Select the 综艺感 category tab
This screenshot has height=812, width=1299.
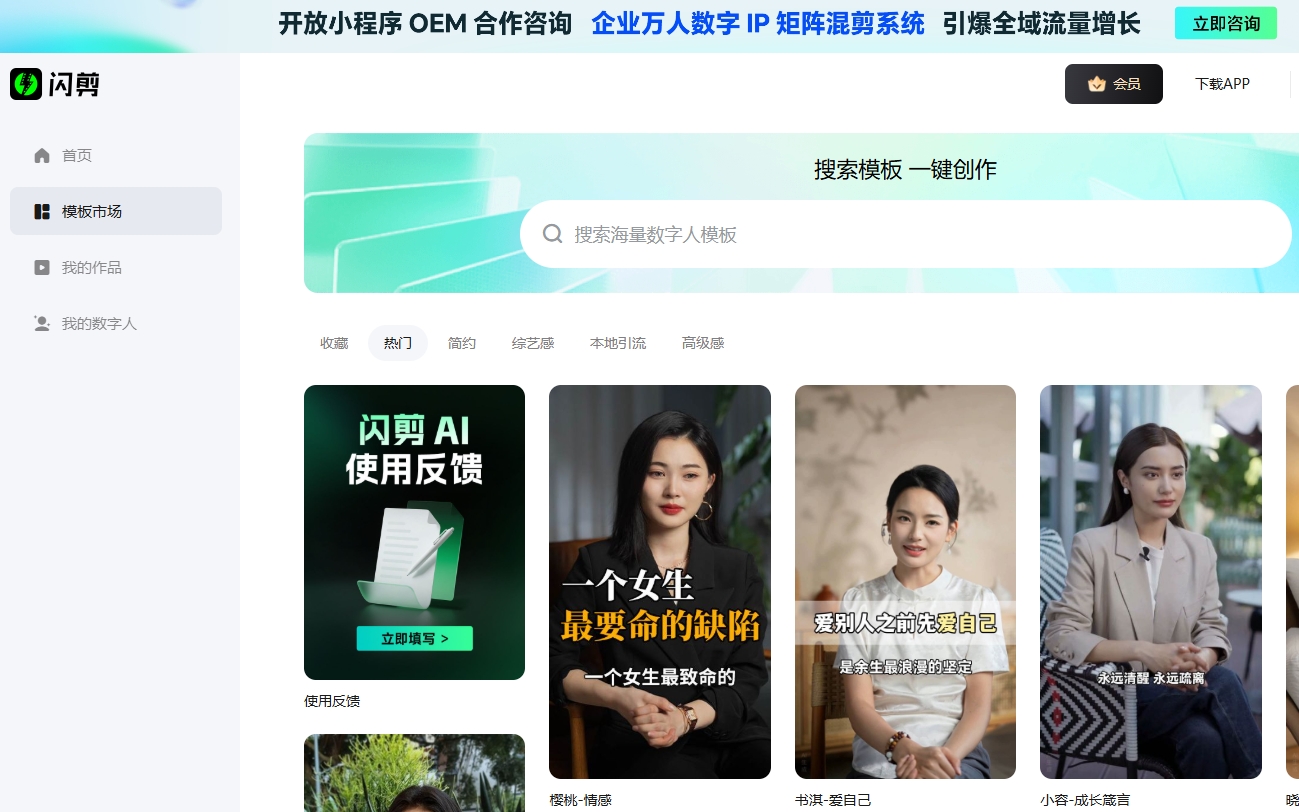tap(533, 343)
